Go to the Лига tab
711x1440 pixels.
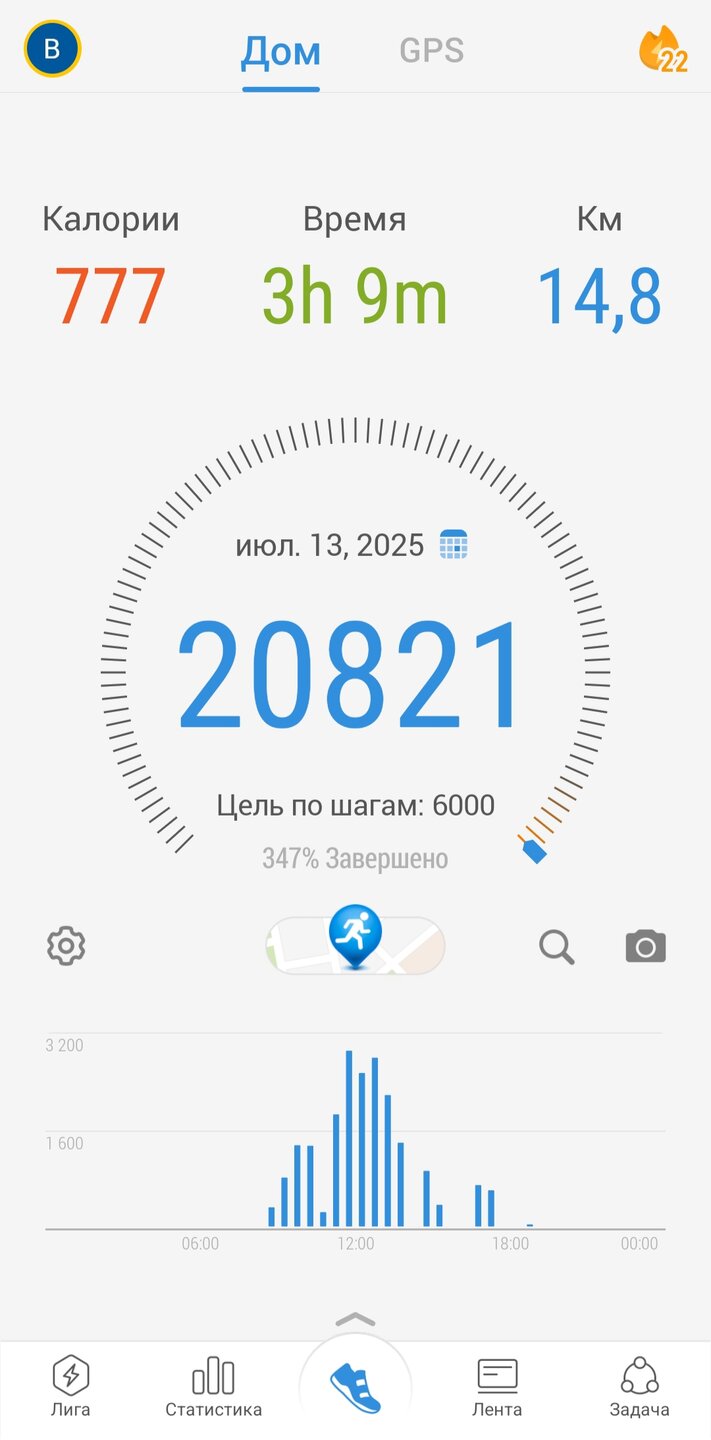71,1387
